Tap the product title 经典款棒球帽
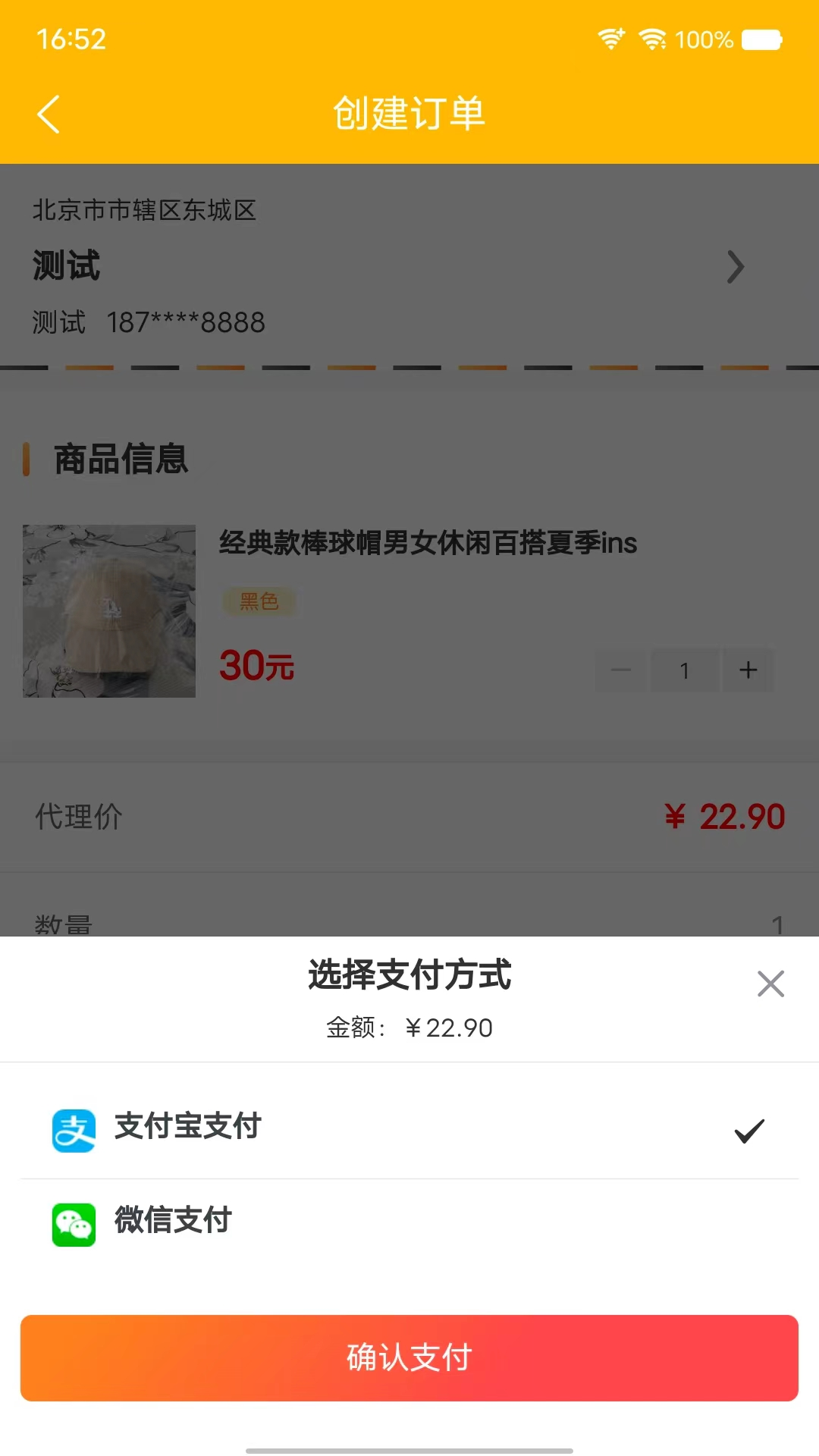Screen dimensions: 819x1456 [427, 543]
